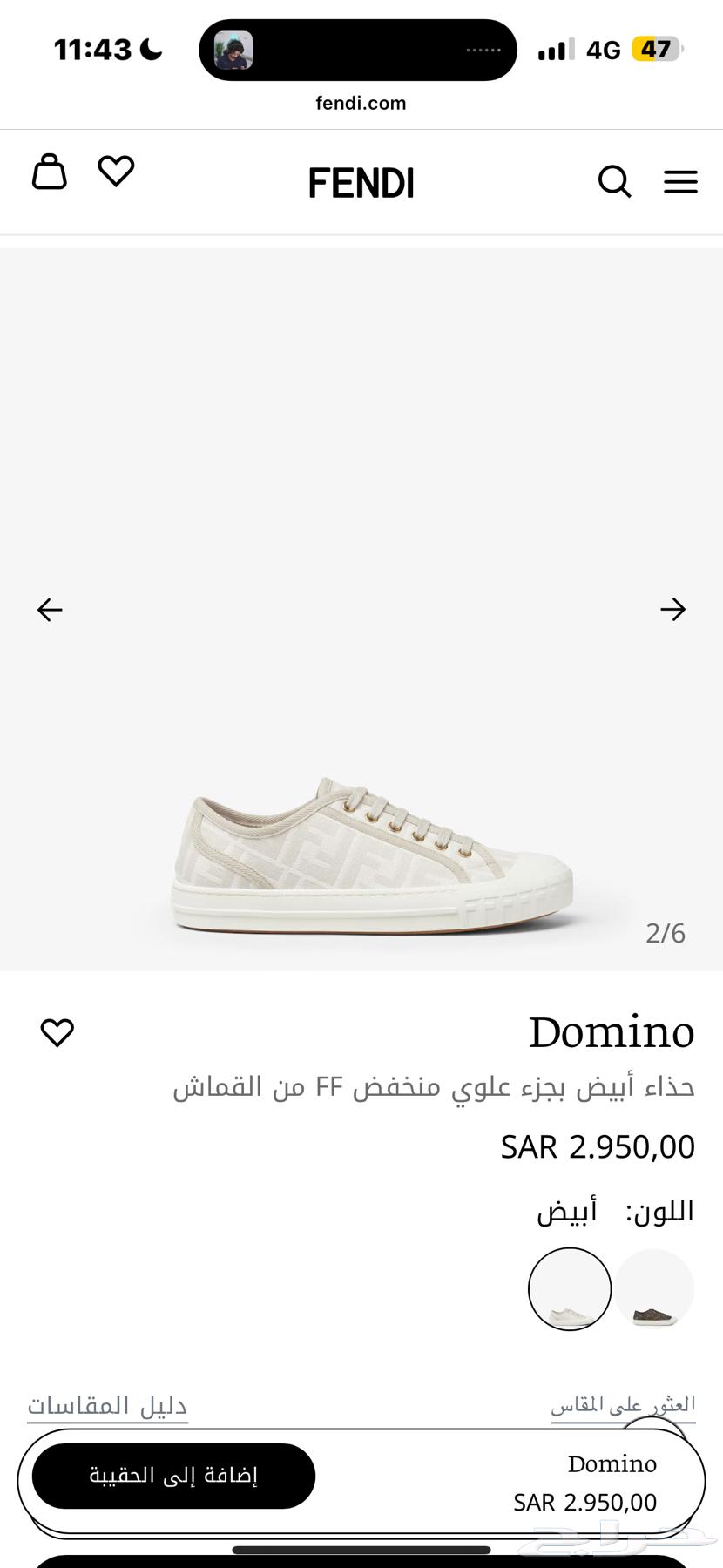Click the Domino product title
Image resolution: width=723 pixels, height=1568 pixels.
[610, 1032]
